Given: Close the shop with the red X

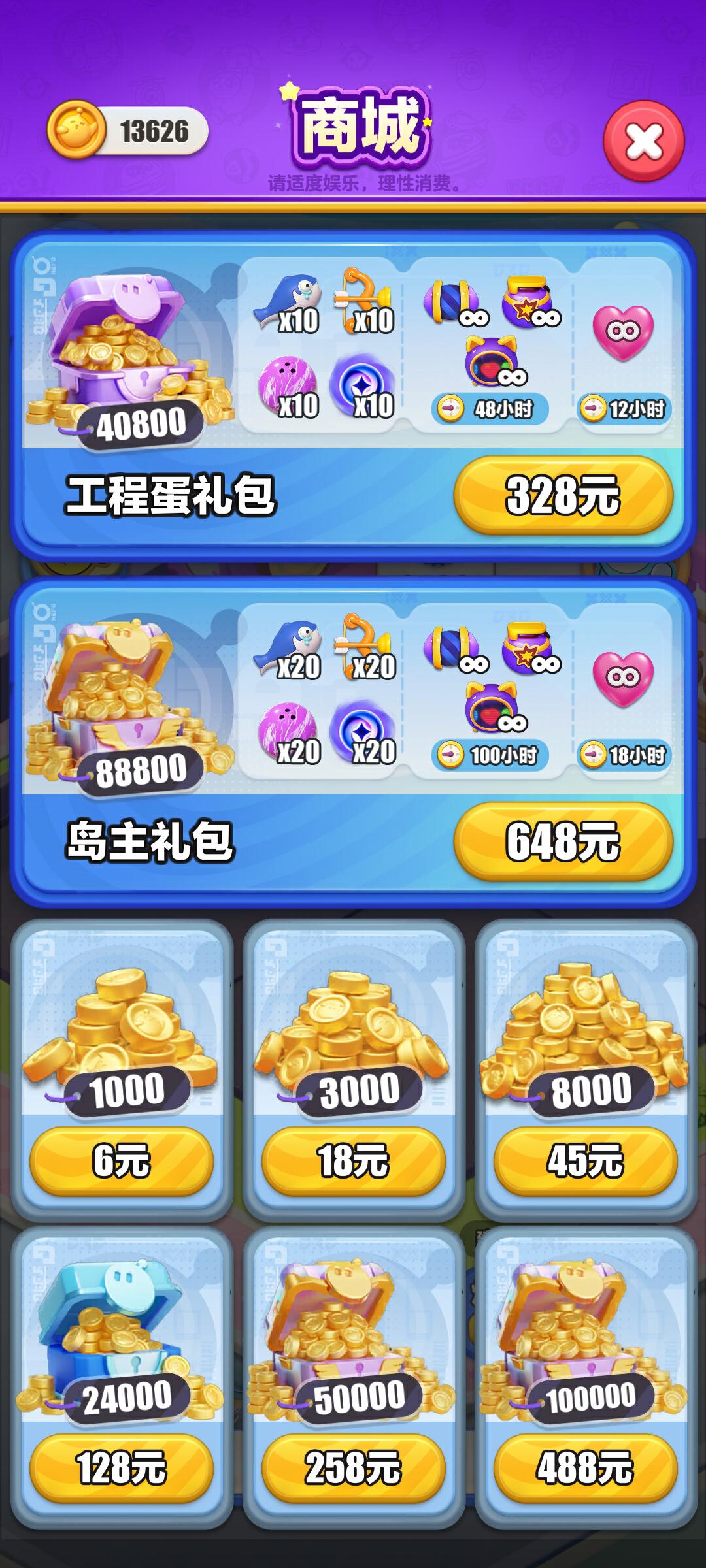Looking at the screenshot, I should [x=643, y=141].
